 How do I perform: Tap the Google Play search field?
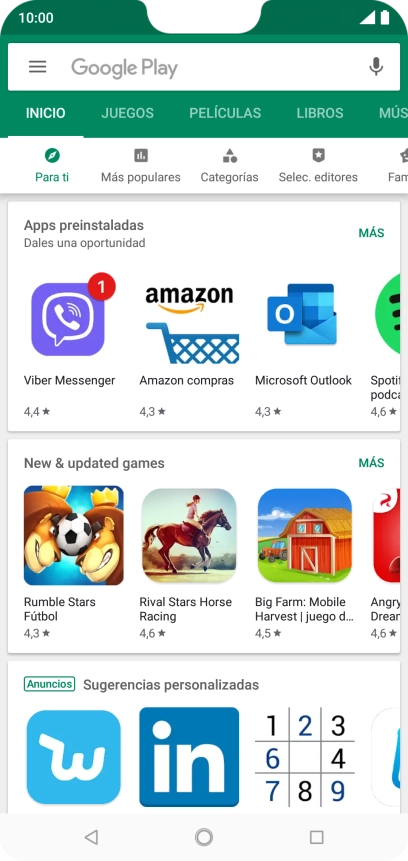(204, 67)
